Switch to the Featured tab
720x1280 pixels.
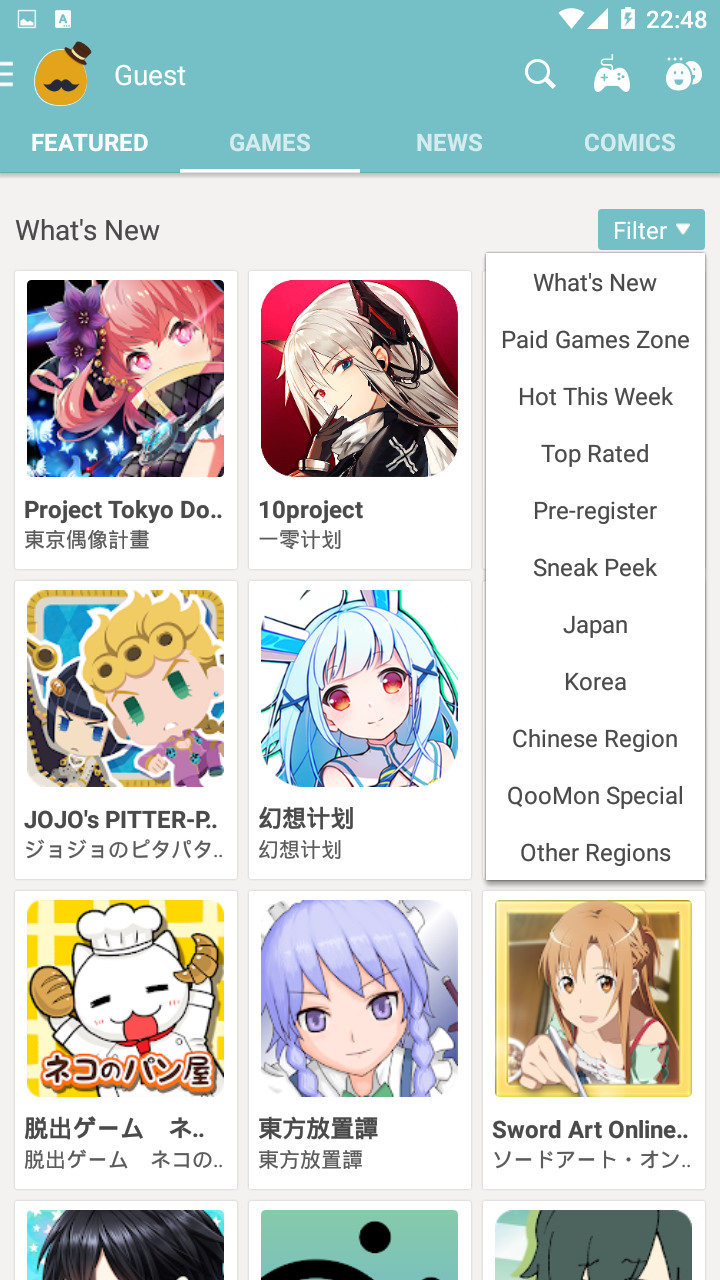tap(90, 143)
